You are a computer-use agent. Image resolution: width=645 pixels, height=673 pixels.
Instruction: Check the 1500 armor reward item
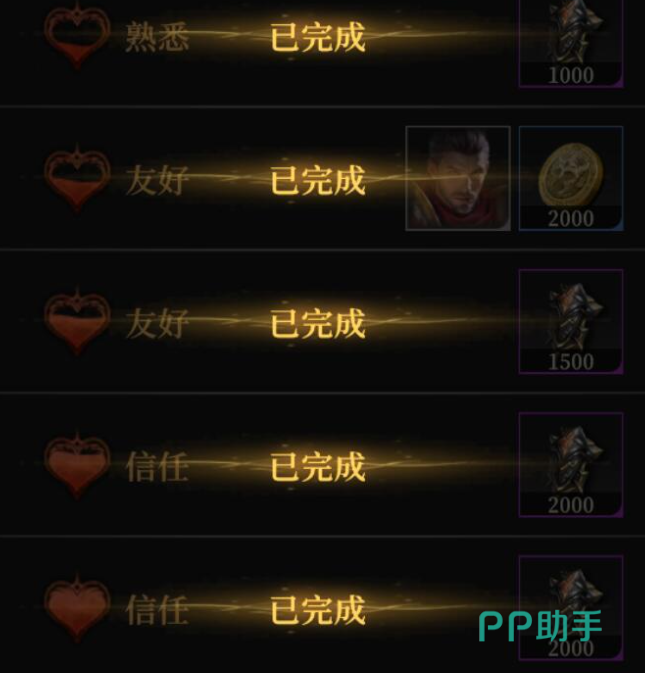tap(570, 321)
